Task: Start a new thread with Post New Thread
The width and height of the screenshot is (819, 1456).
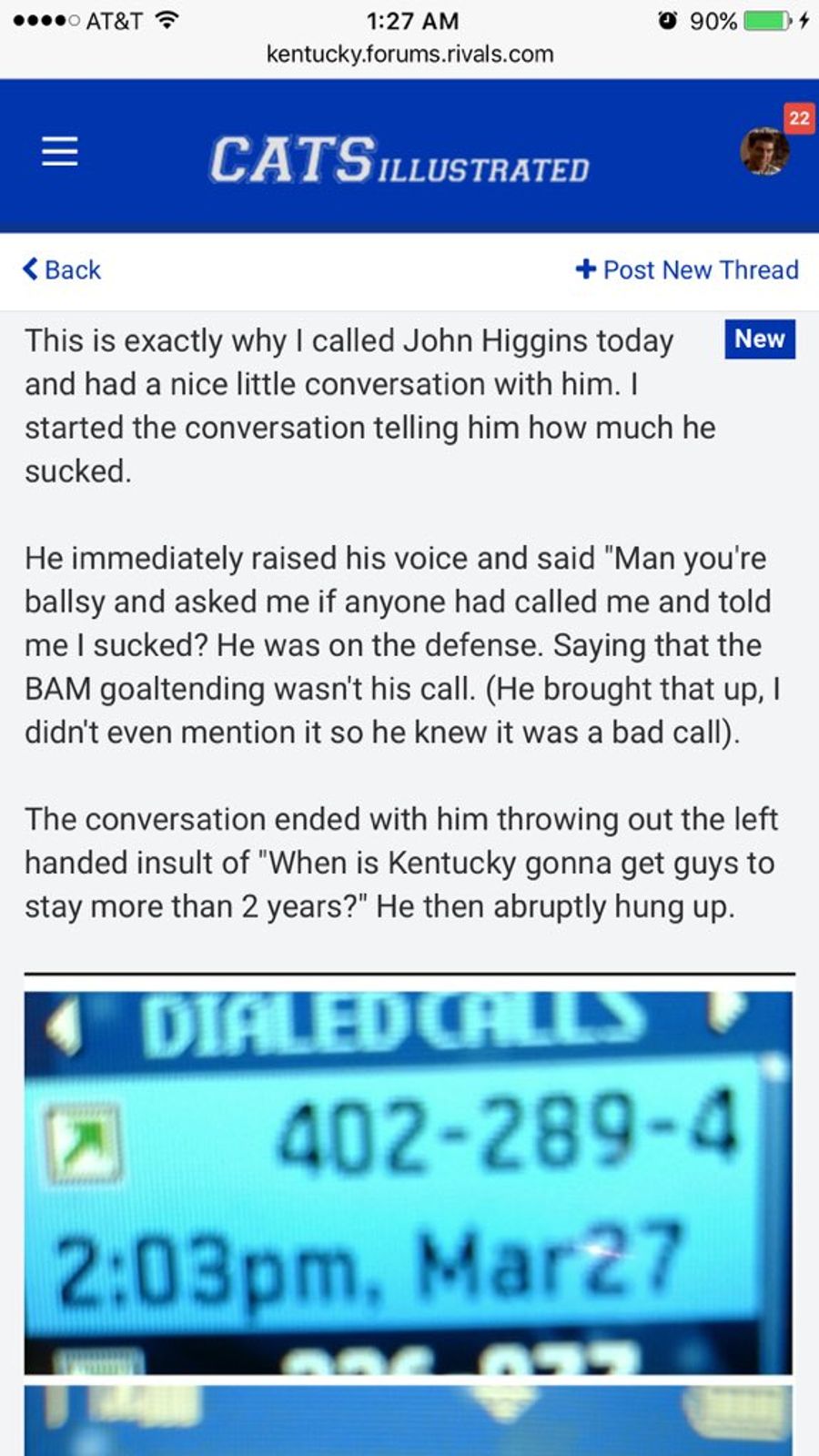Action: [x=688, y=270]
